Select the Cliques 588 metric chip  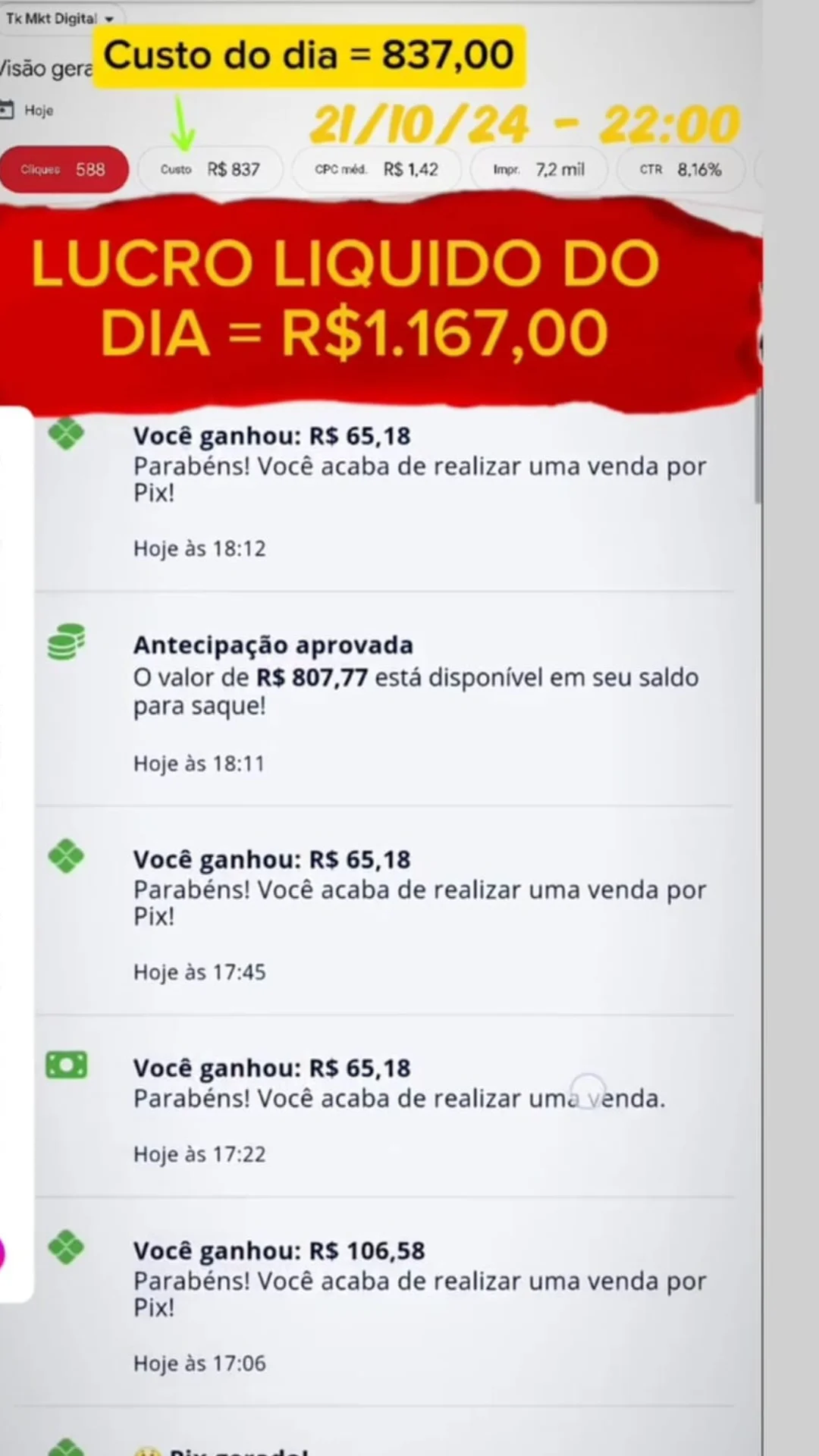coord(64,169)
